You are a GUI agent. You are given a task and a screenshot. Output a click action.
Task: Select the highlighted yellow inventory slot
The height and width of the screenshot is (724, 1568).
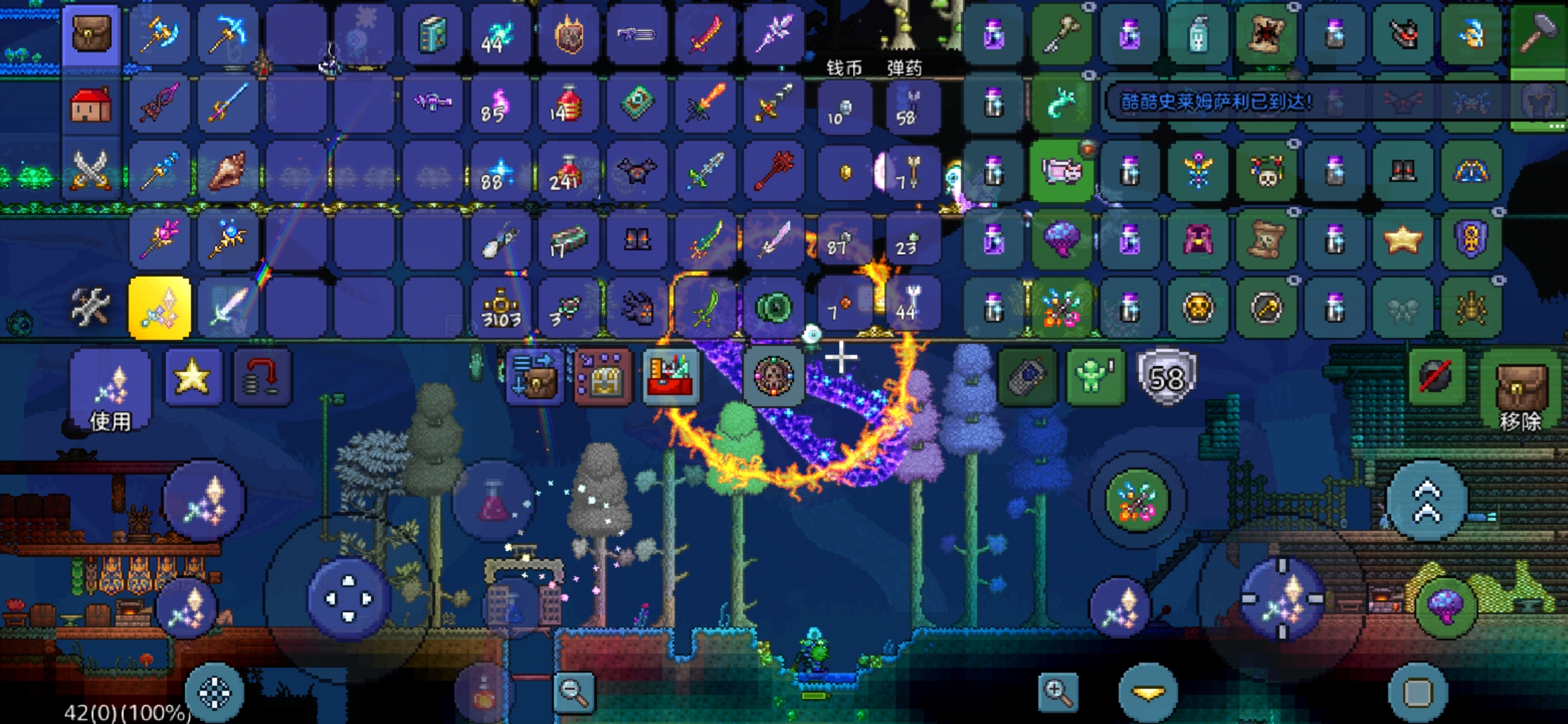(x=159, y=308)
